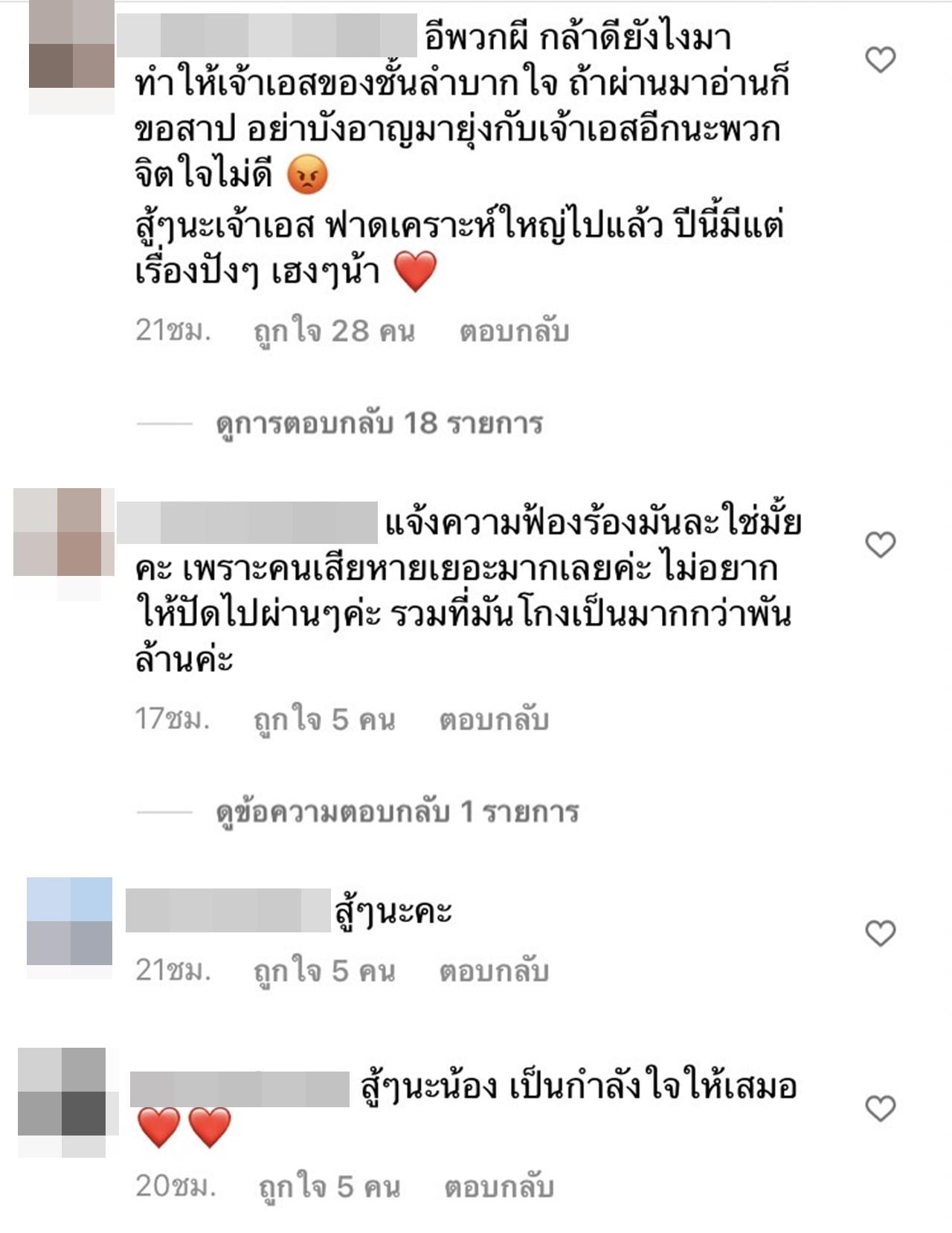Viewport: 952px width, 1233px height.
Task: Reply to the 20ชม. comment
Action: 499,1186
